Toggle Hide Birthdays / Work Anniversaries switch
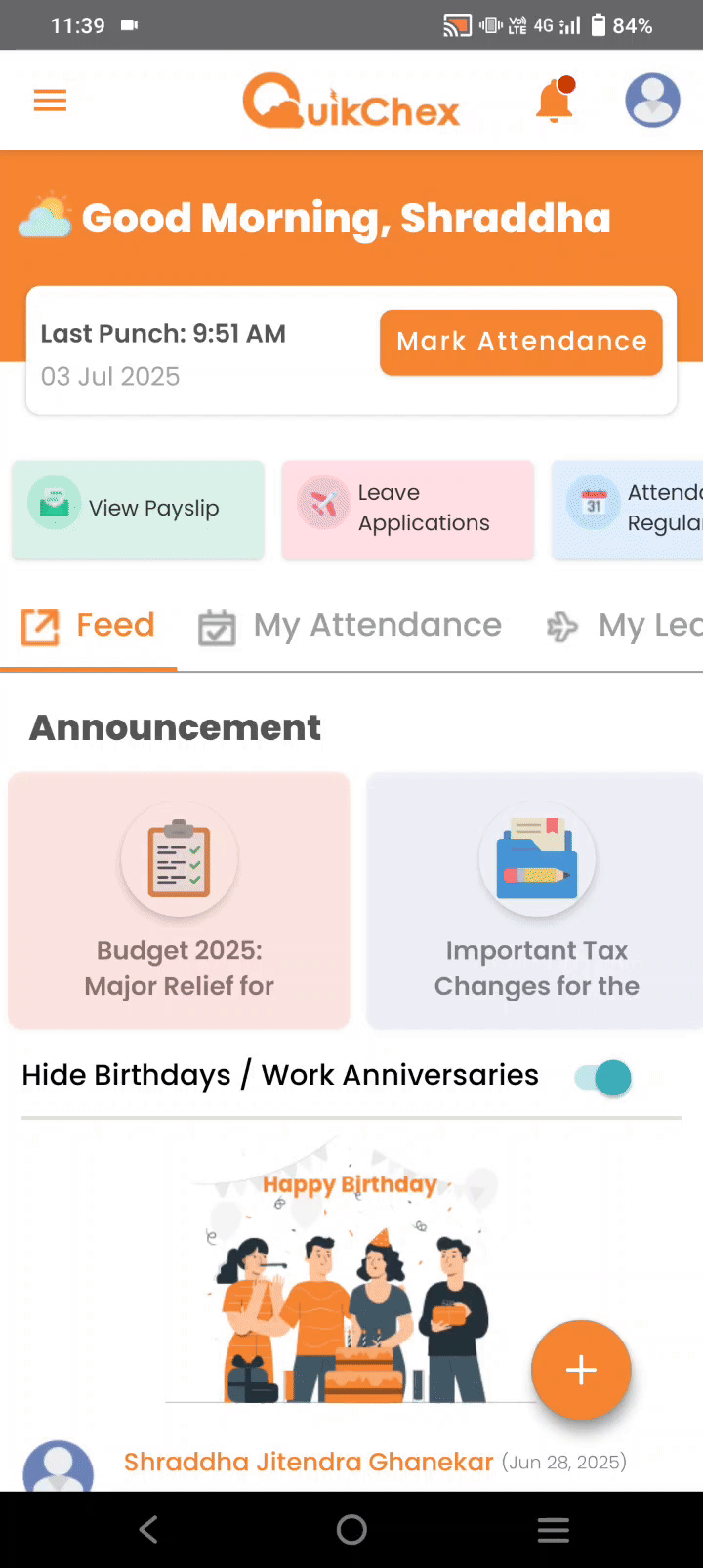 pos(603,1078)
